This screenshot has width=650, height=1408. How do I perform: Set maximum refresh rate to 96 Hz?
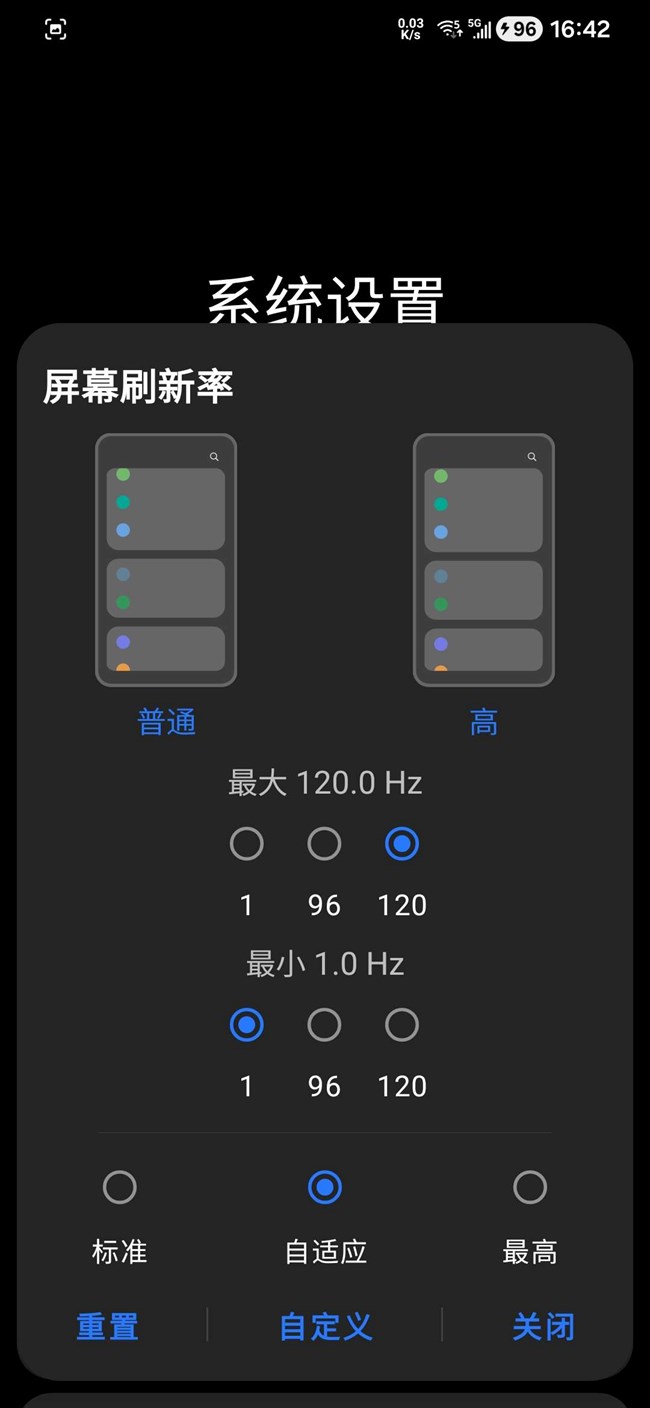coord(324,844)
